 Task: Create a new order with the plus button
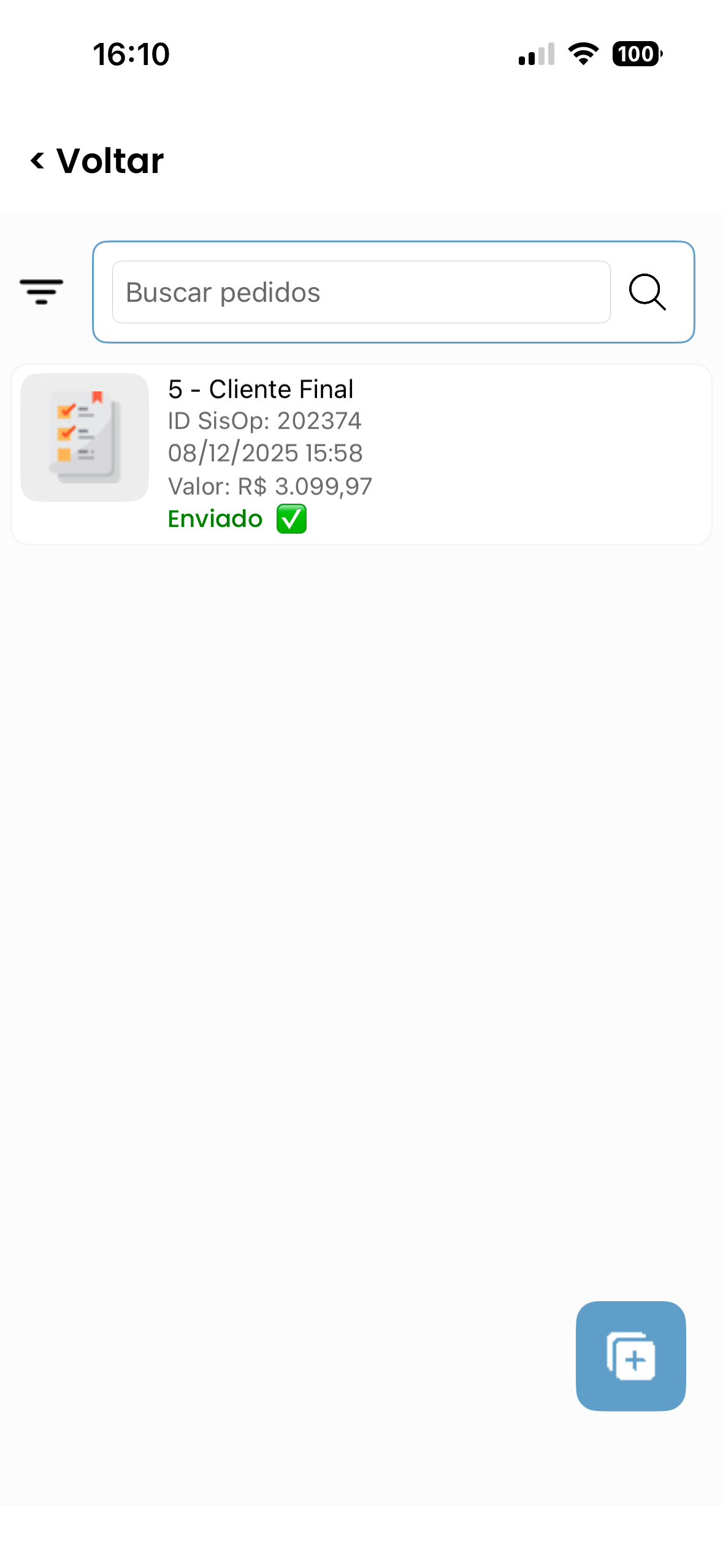tap(630, 1356)
